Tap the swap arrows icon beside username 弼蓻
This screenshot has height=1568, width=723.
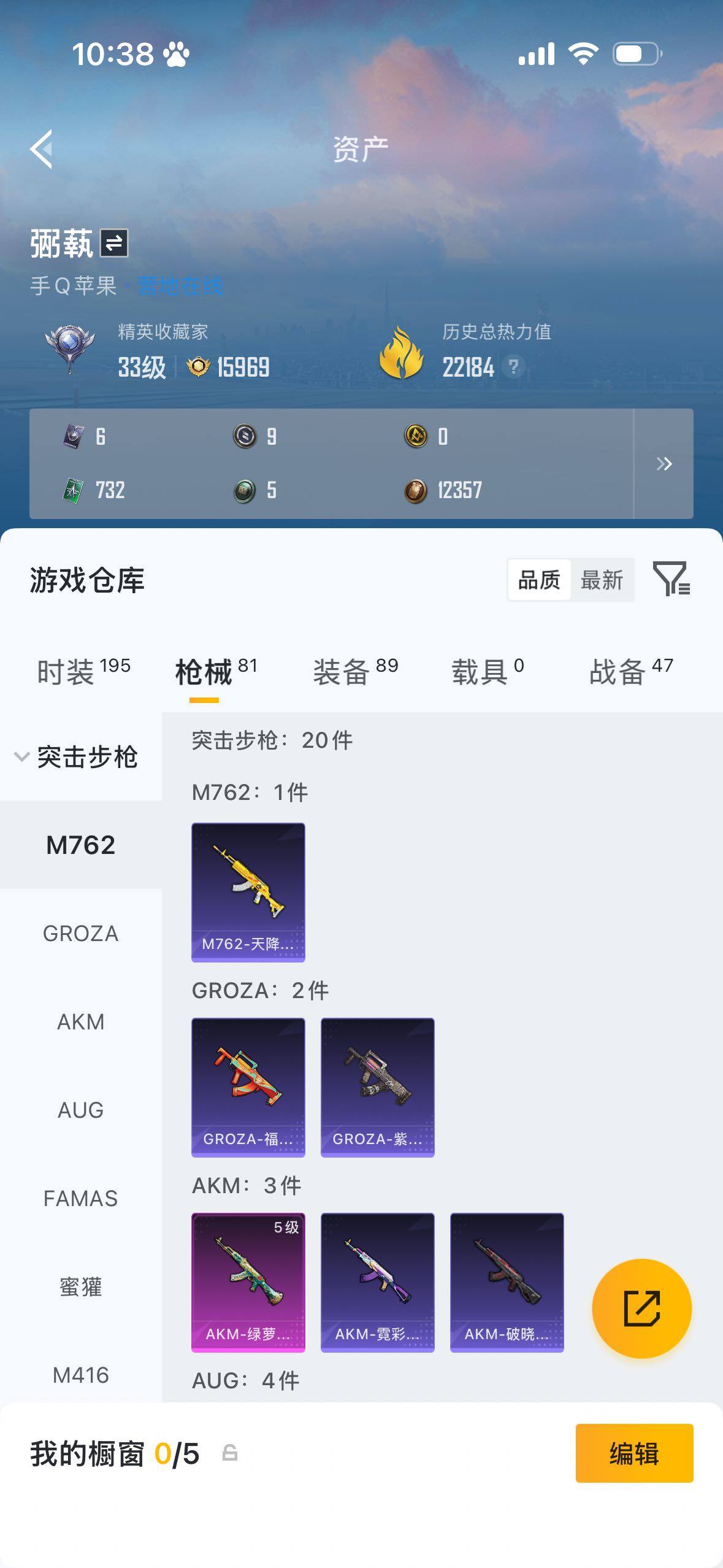[114, 244]
